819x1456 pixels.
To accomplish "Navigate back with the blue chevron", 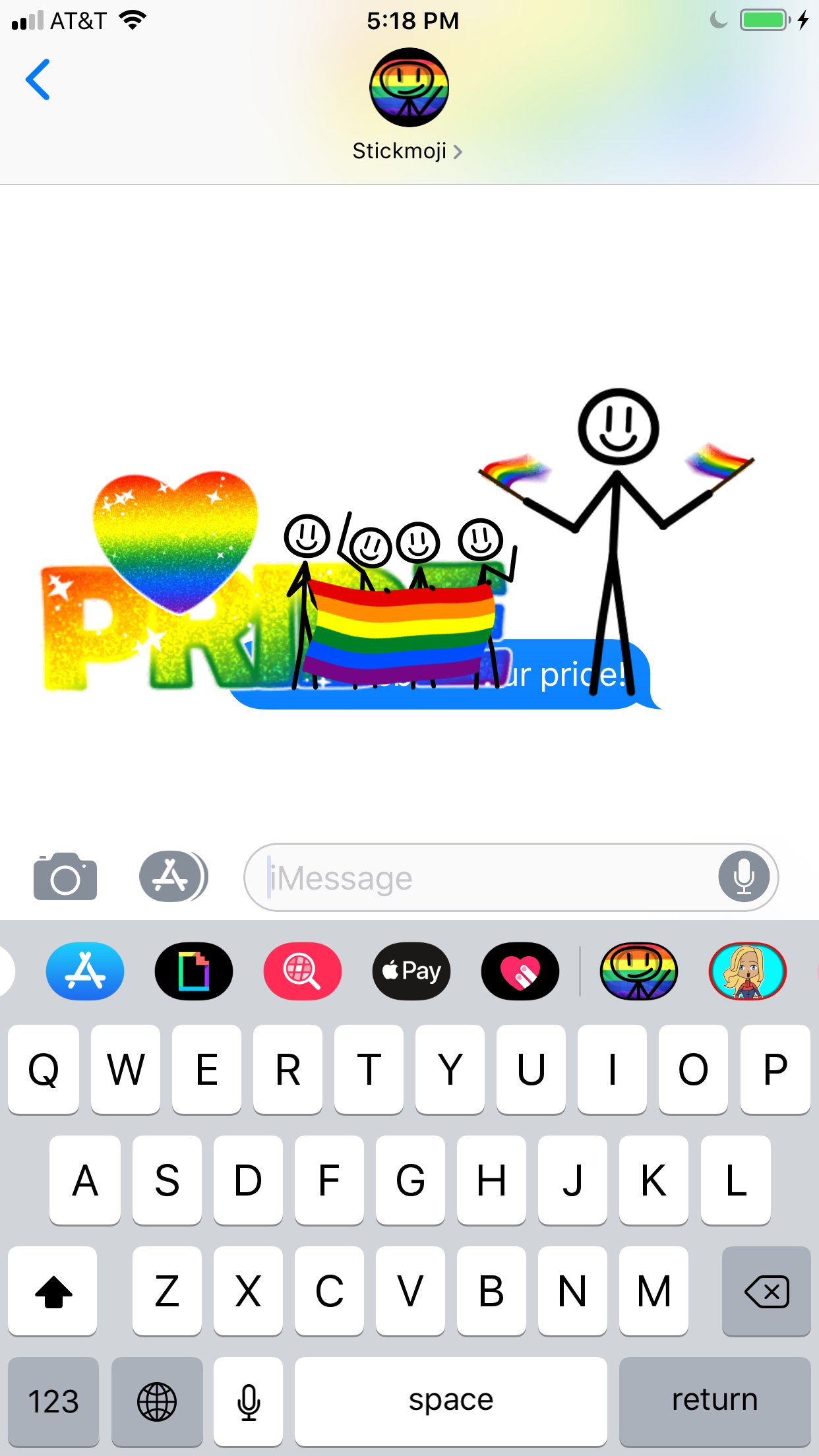I will click(x=38, y=79).
